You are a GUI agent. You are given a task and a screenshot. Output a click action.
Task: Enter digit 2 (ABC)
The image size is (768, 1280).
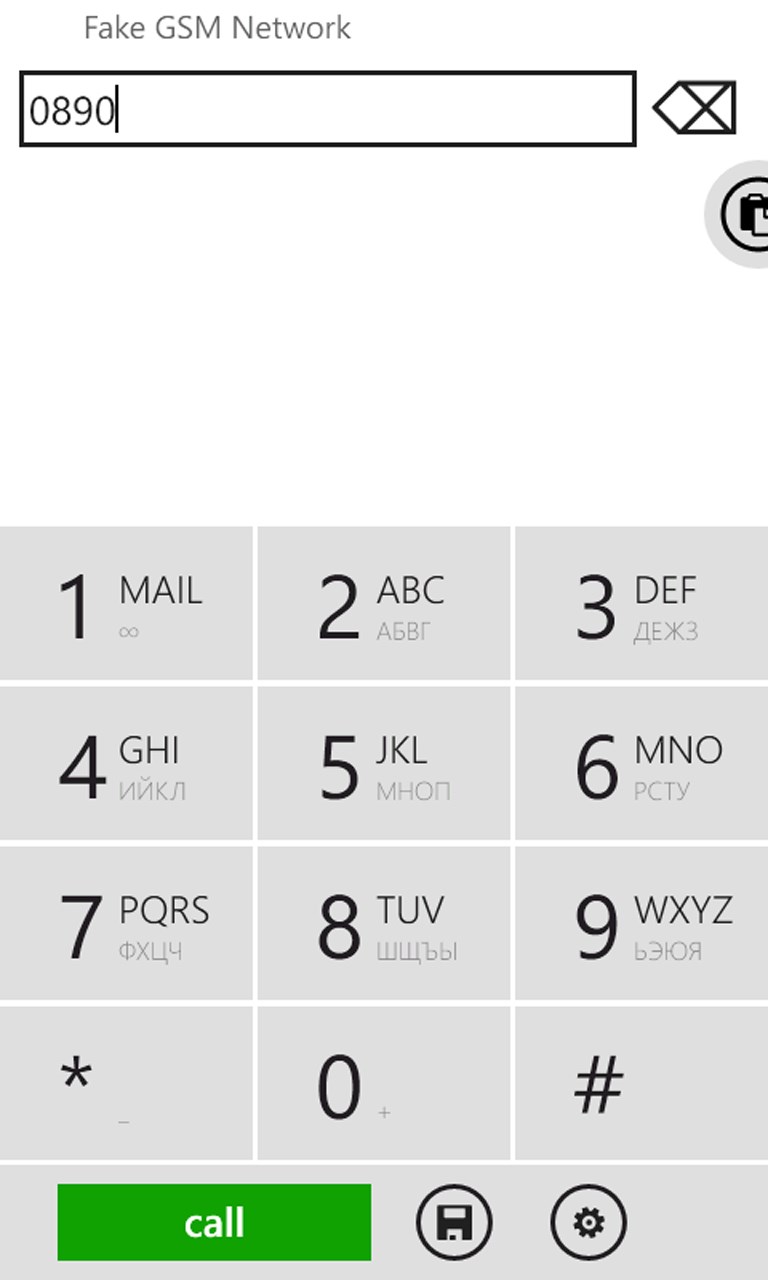tap(384, 604)
